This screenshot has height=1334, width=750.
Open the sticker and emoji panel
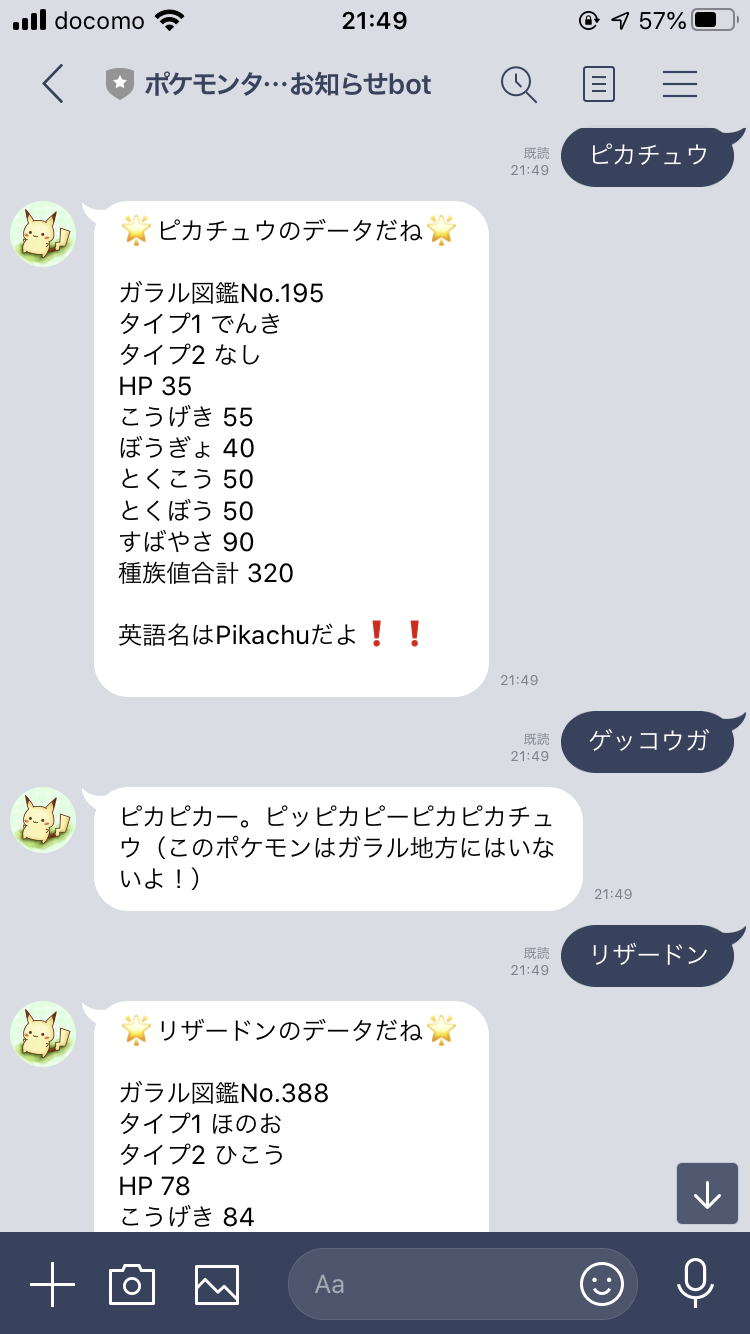601,1284
